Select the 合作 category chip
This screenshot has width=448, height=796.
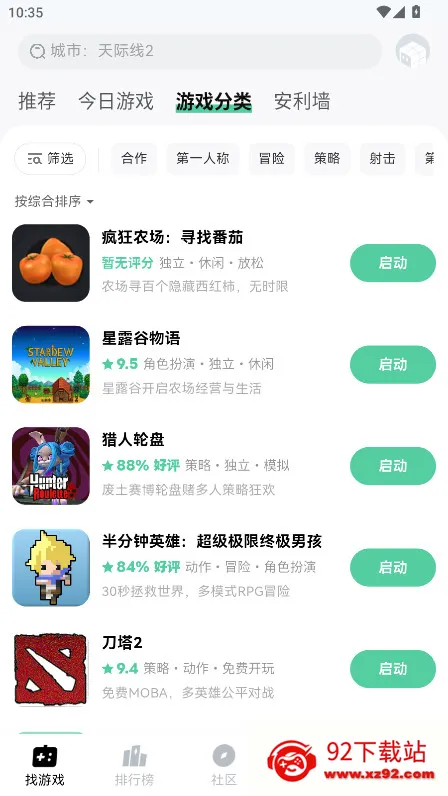134,159
